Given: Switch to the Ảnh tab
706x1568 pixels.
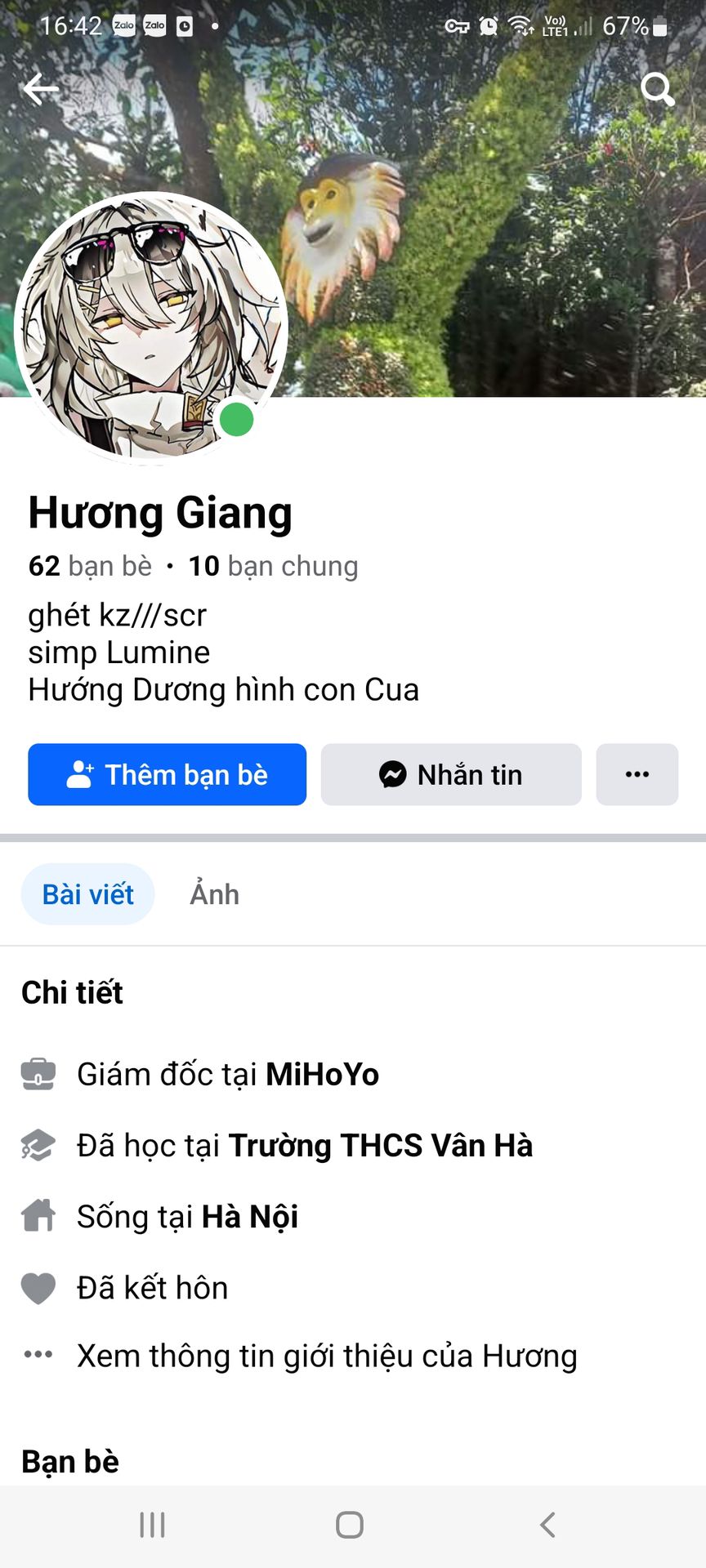Looking at the screenshot, I should pos(214,894).
